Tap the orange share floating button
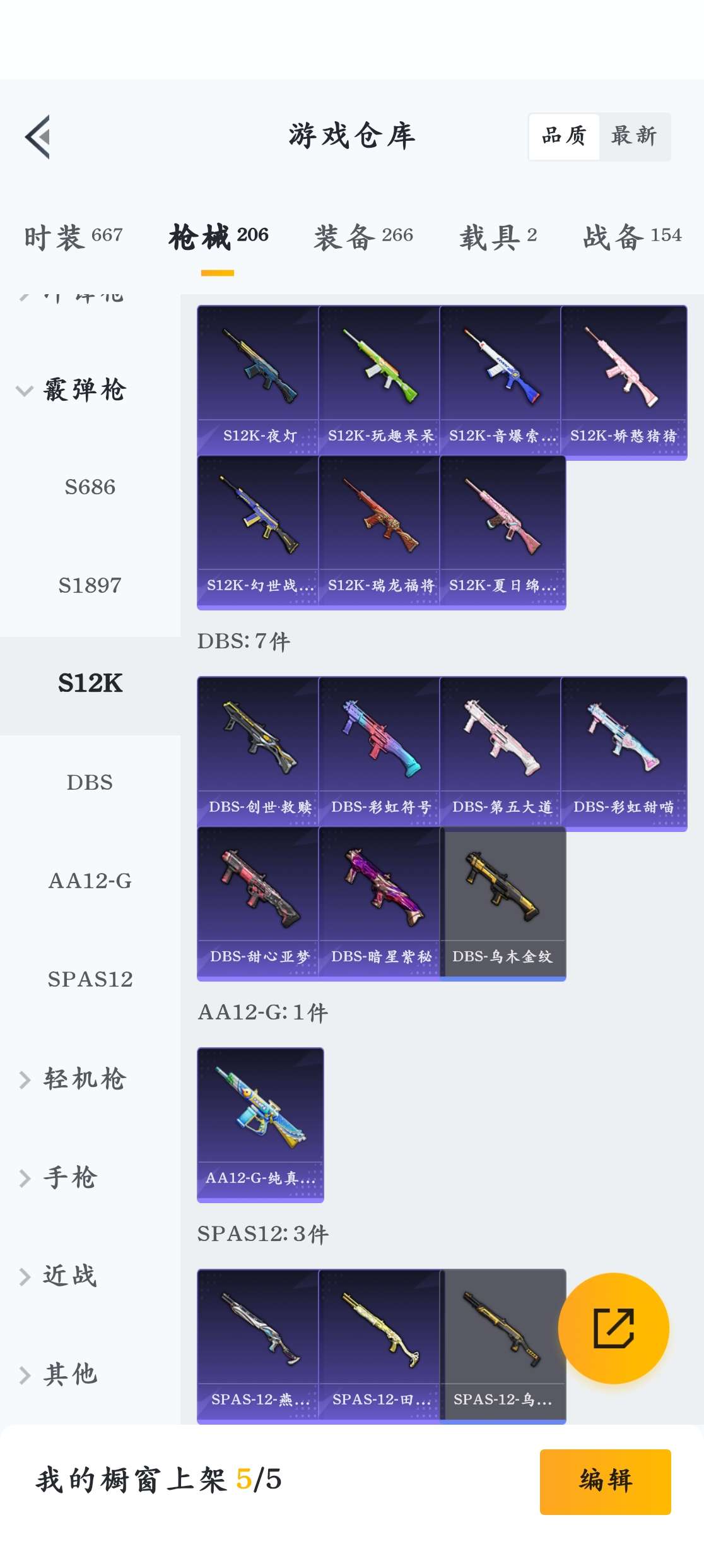704x1568 pixels. point(613,1328)
